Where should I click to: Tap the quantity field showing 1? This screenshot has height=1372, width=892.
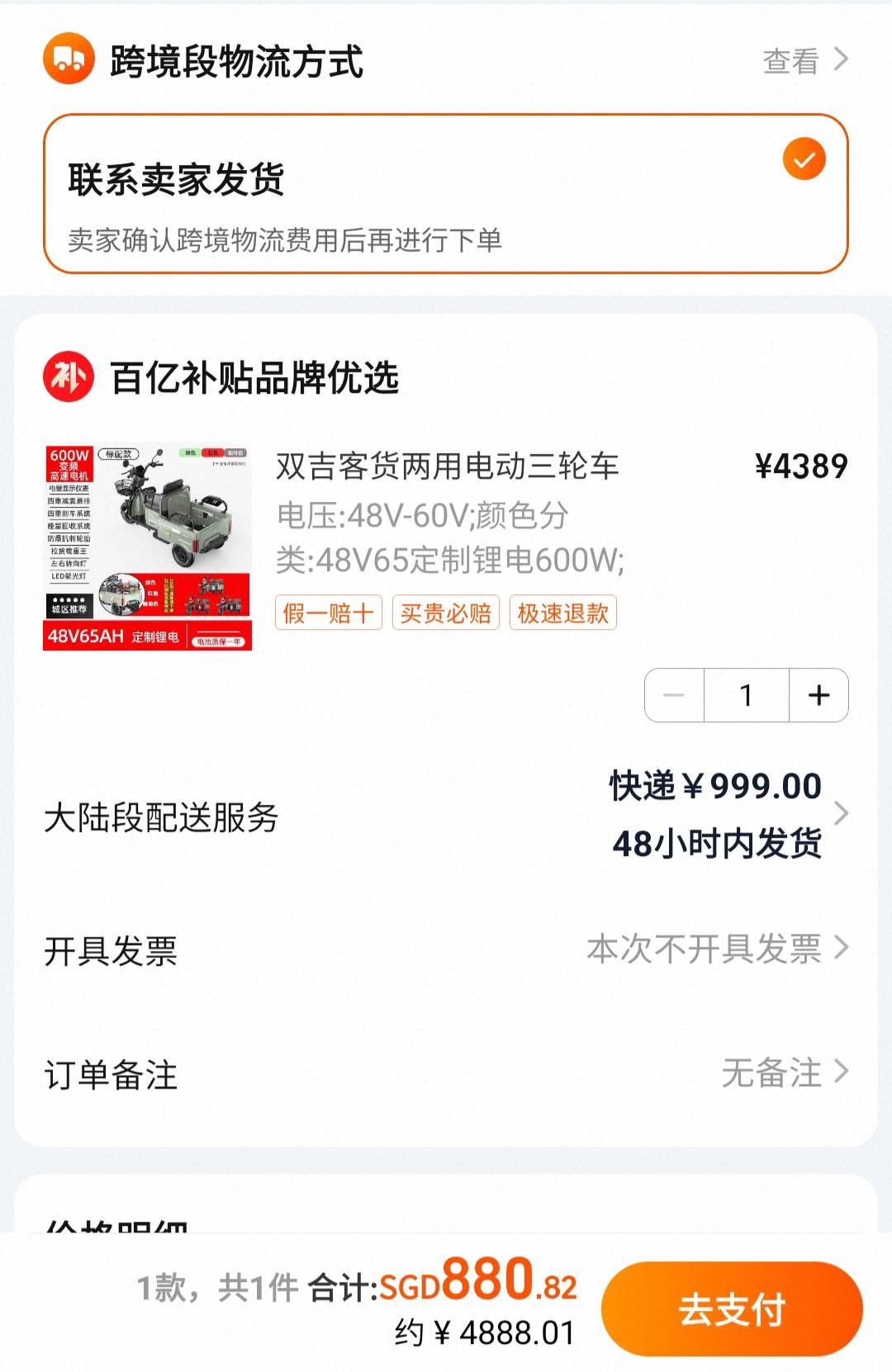point(746,695)
